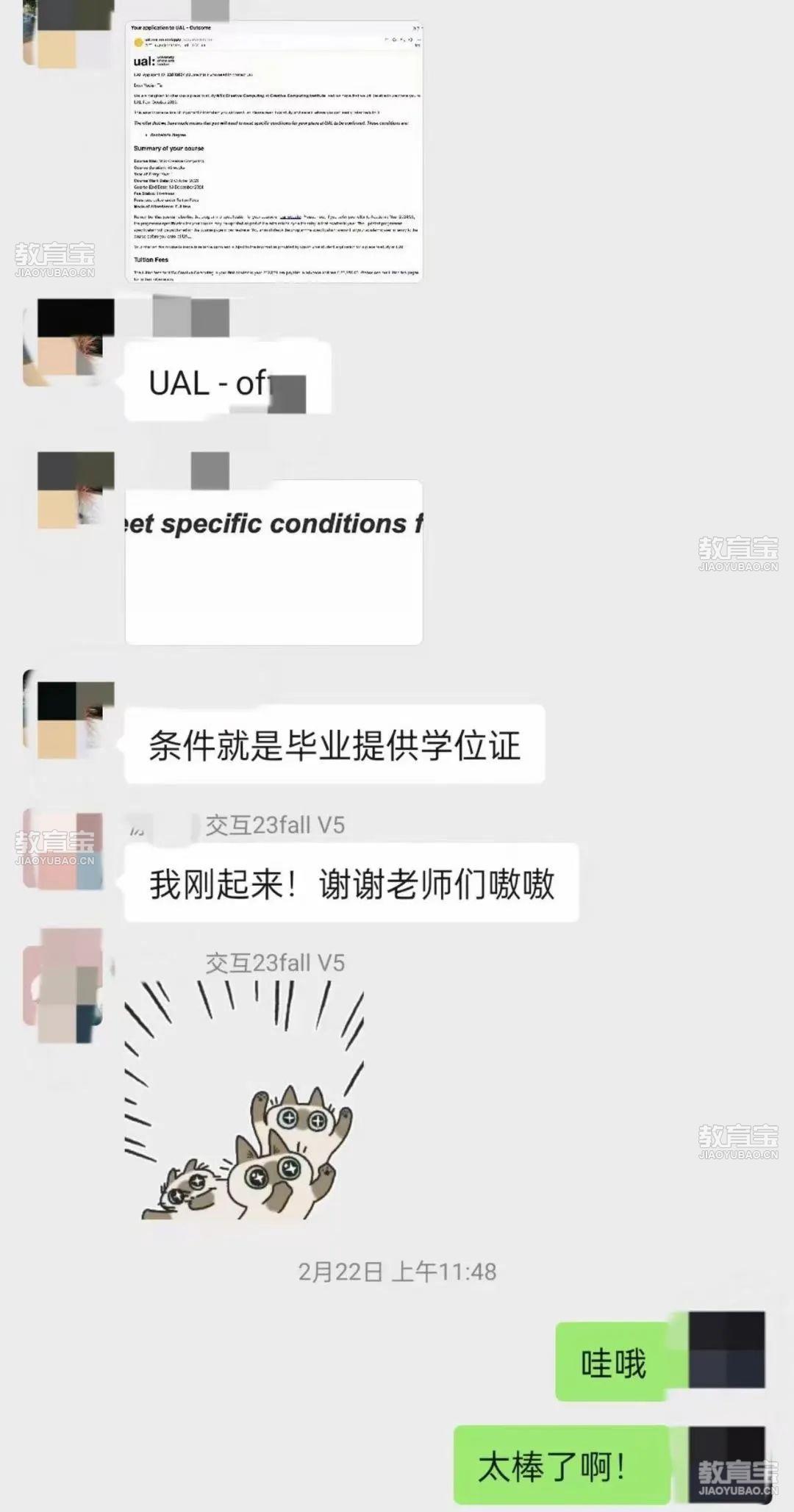The image size is (794, 1512).
Task: Open the UAL offer email screenshot image
Action: tap(273, 152)
